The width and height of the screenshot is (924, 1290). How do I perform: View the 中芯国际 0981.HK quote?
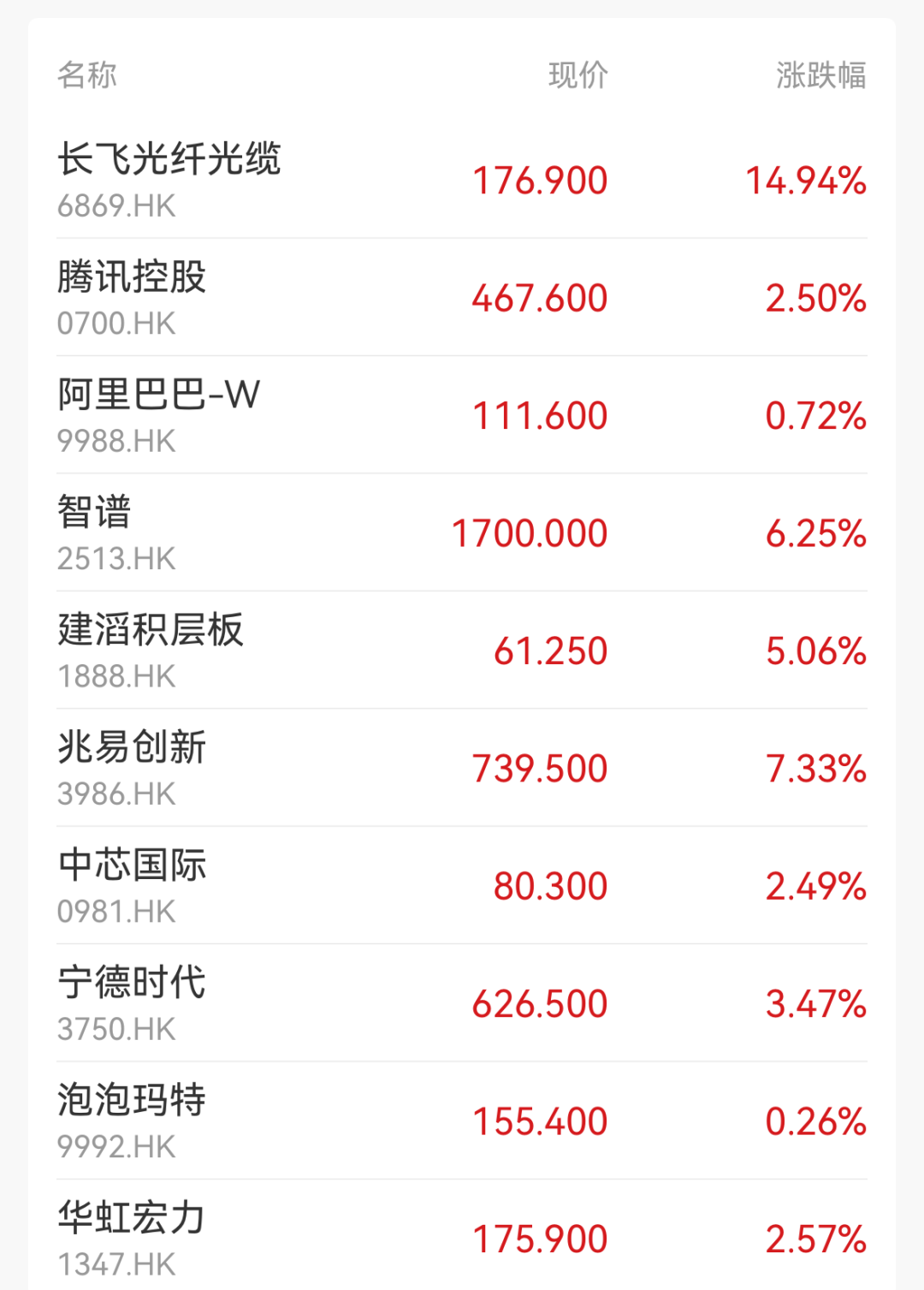pos(462,885)
